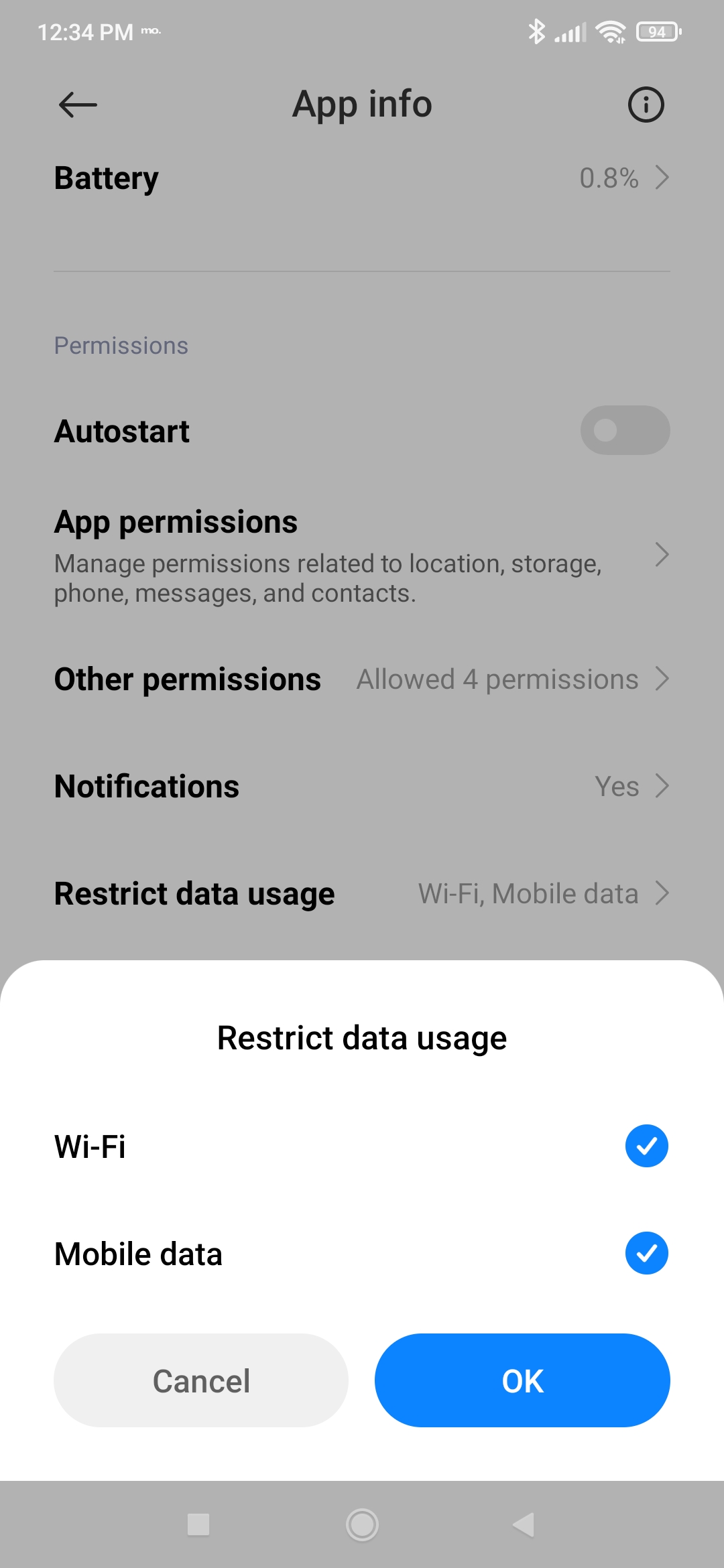Viewport: 724px width, 1568px height.
Task: Uncheck the Mobile data checkbox
Action: click(646, 1253)
